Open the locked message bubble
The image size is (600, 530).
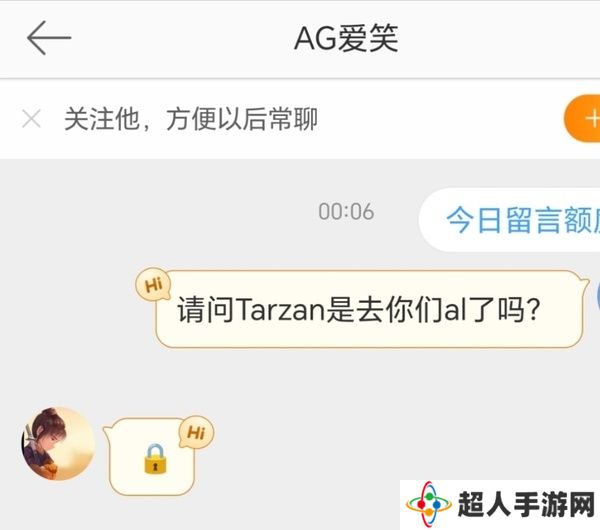click(x=153, y=458)
